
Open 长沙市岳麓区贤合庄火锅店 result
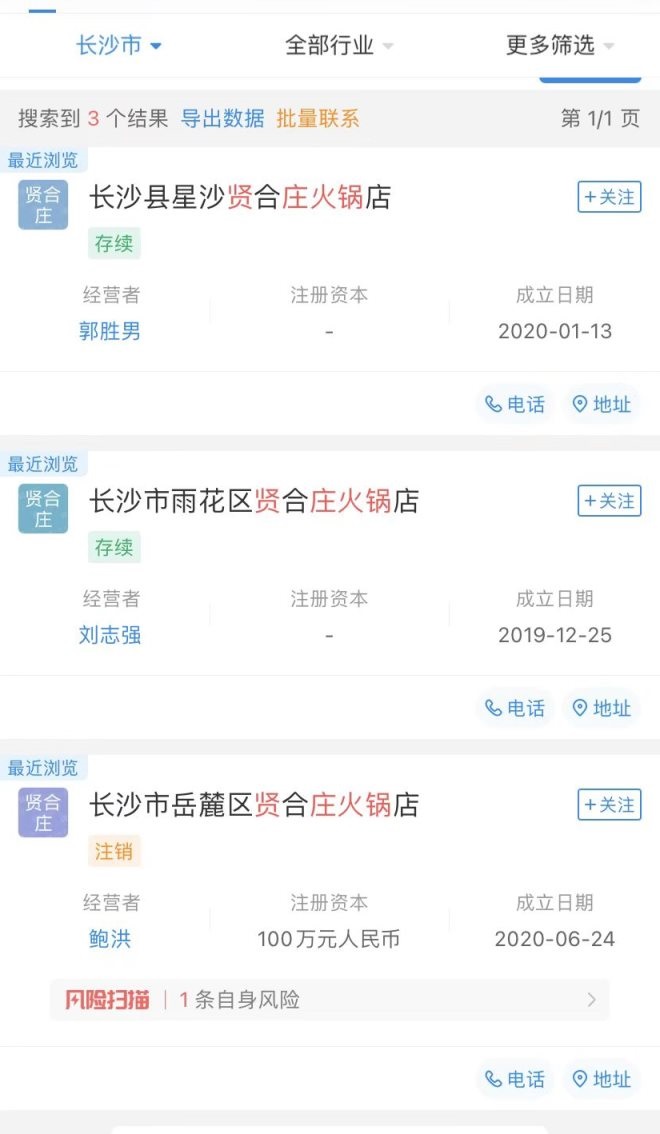pyautogui.click(x=254, y=805)
